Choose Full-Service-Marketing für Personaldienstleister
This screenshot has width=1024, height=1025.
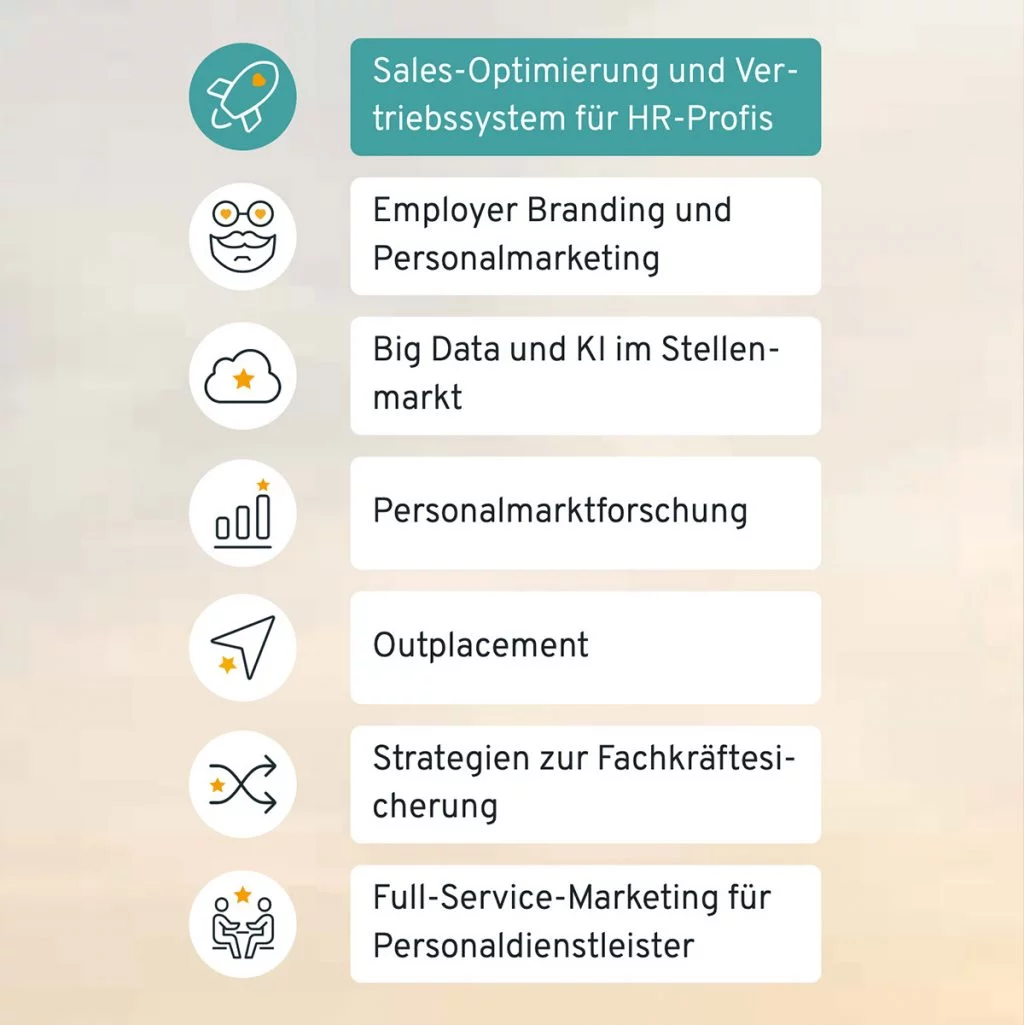click(x=585, y=923)
